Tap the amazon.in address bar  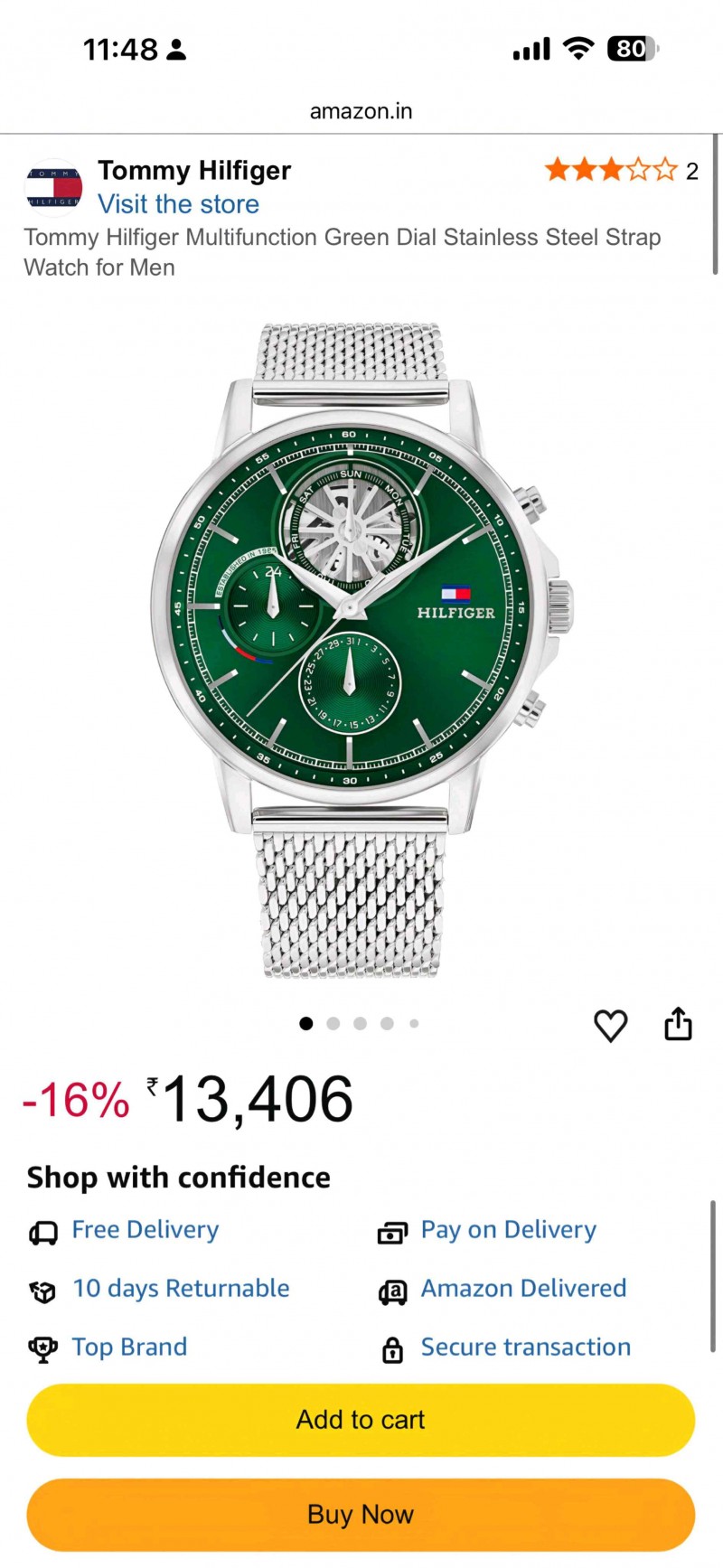click(361, 111)
